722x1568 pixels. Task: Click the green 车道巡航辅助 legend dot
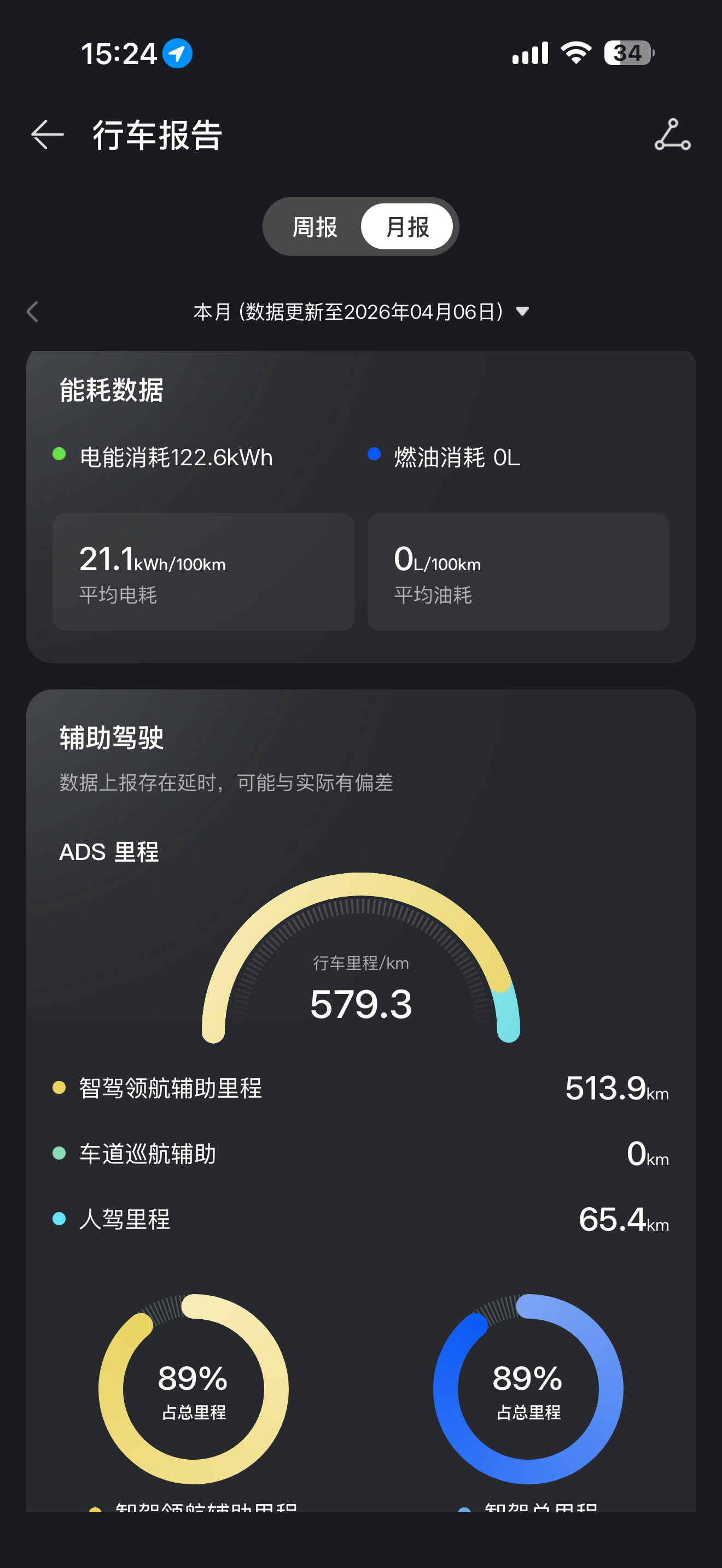(58, 1152)
